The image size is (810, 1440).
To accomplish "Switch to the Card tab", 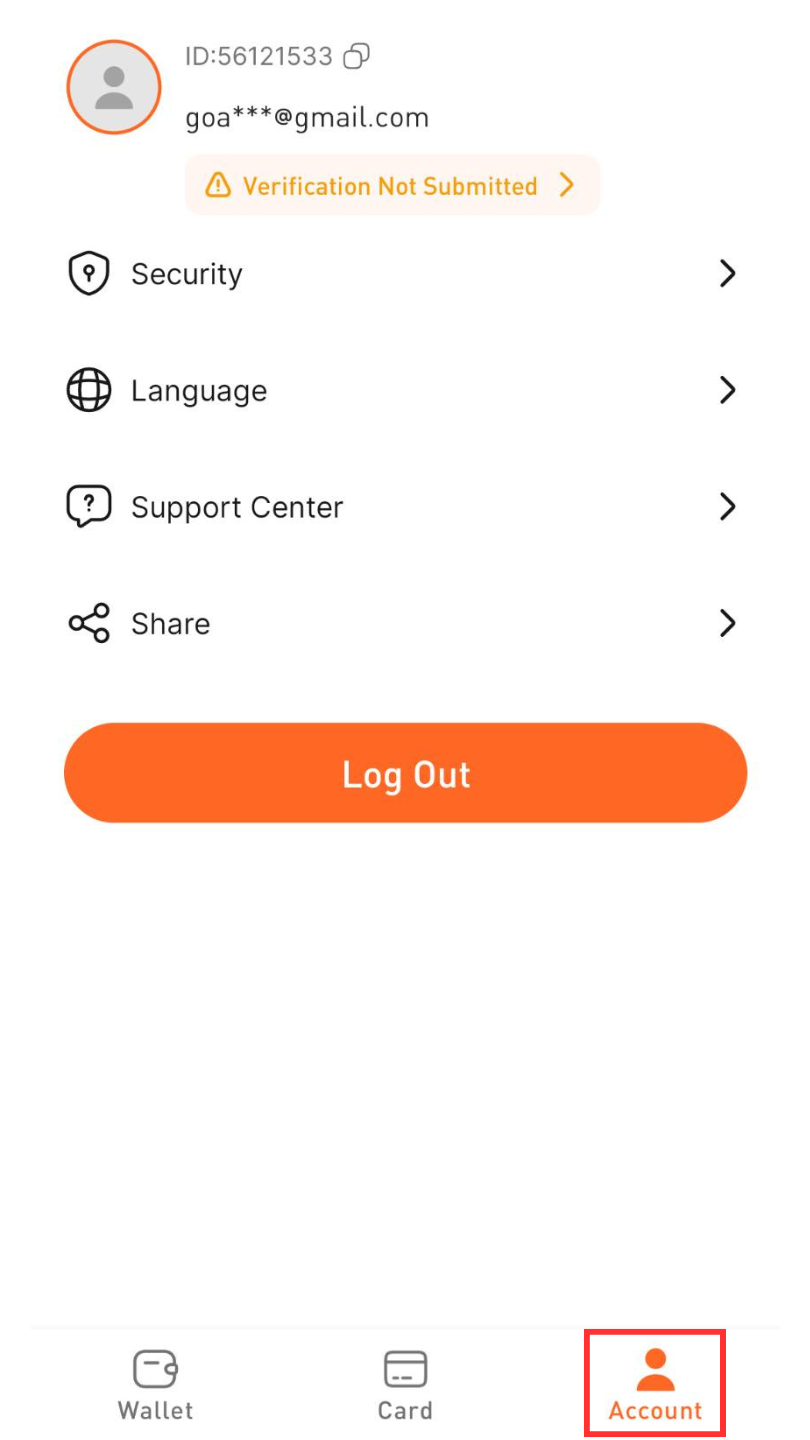I will pos(405,1385).
